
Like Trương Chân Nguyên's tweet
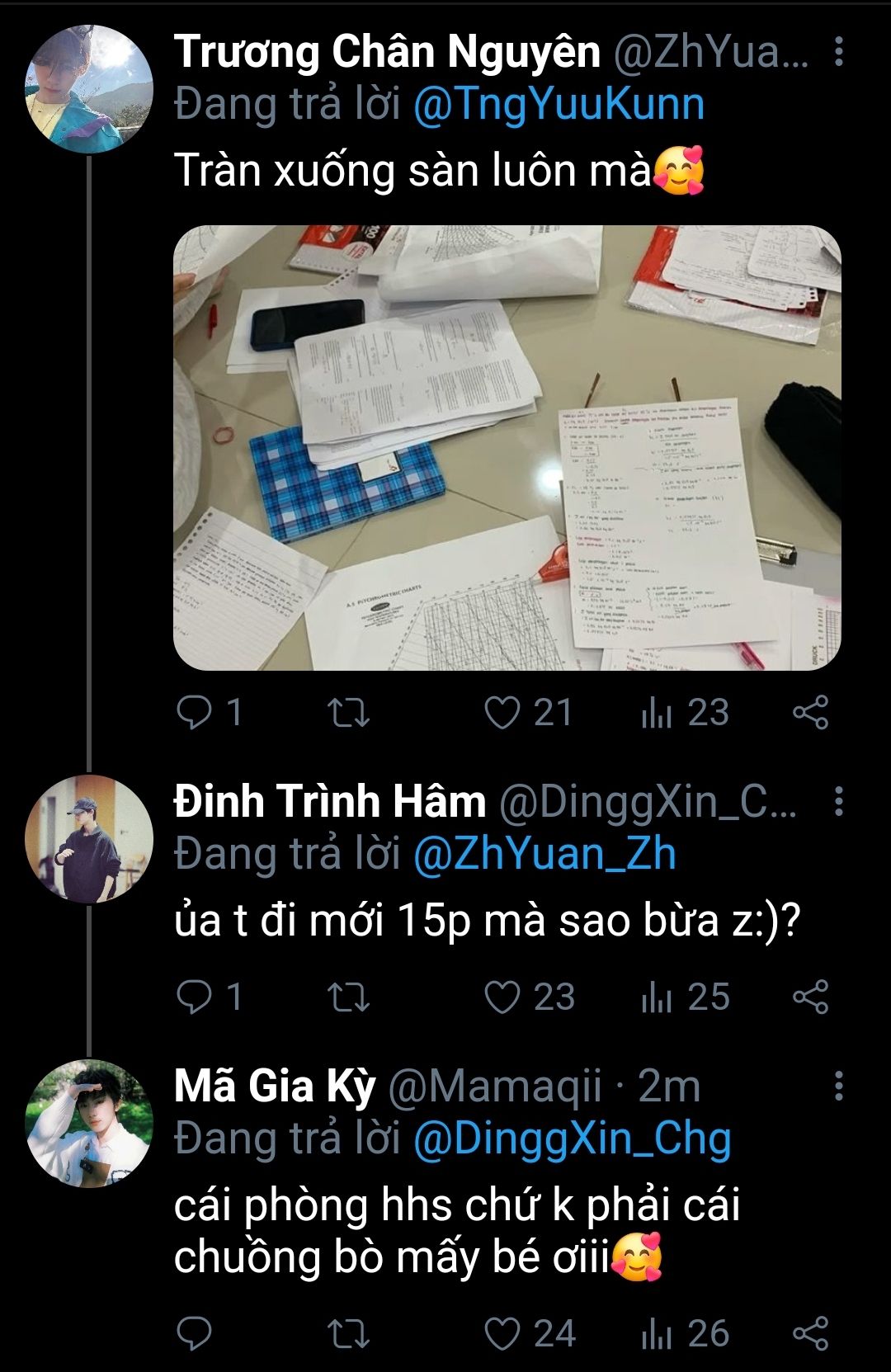pos(502,712)
